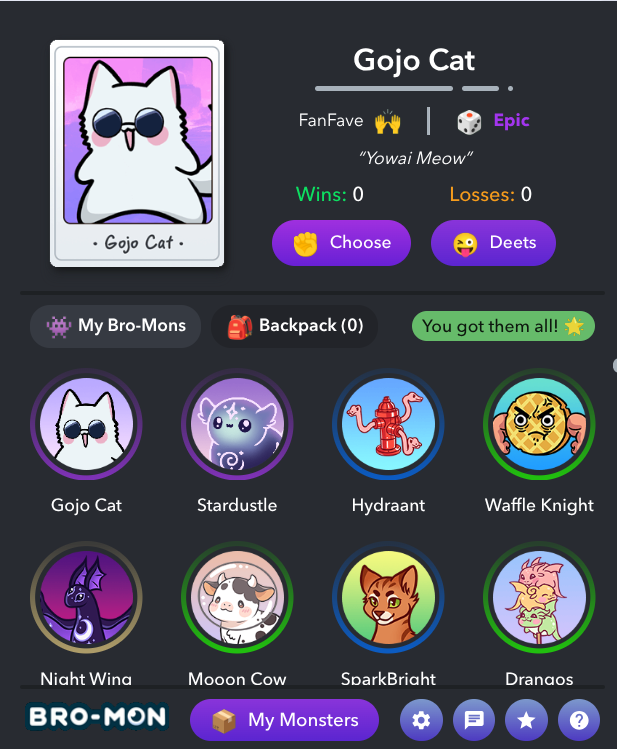
Task: Switch to My Bro-Mons tab
Action: [x=115, y=326]
